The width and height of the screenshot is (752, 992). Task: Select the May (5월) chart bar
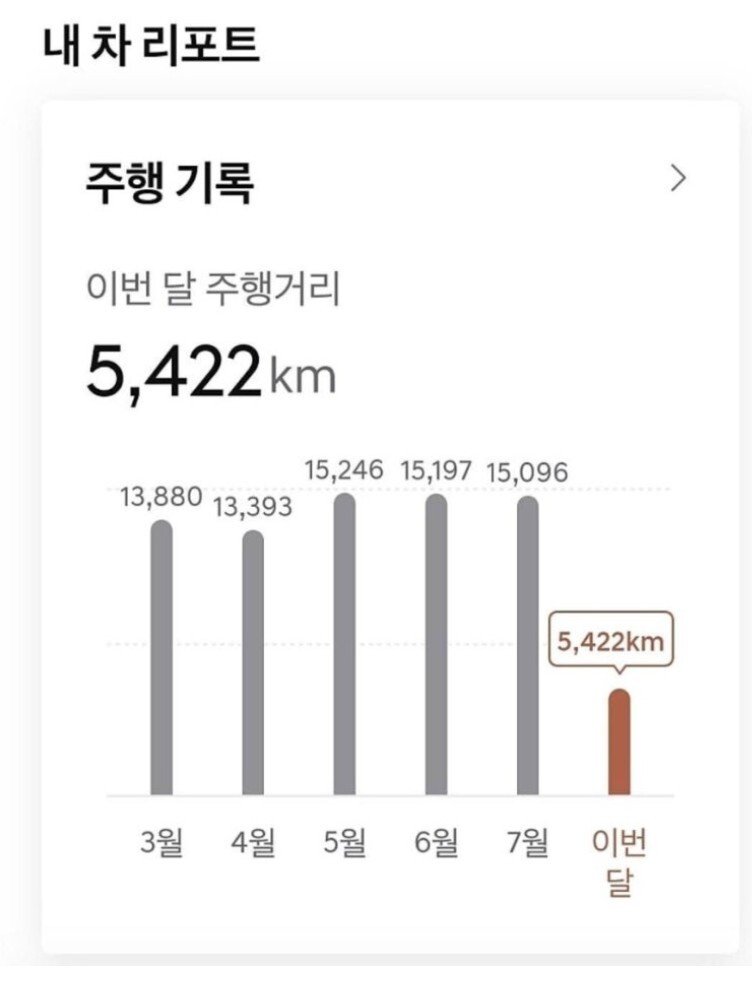click(345, 640)
